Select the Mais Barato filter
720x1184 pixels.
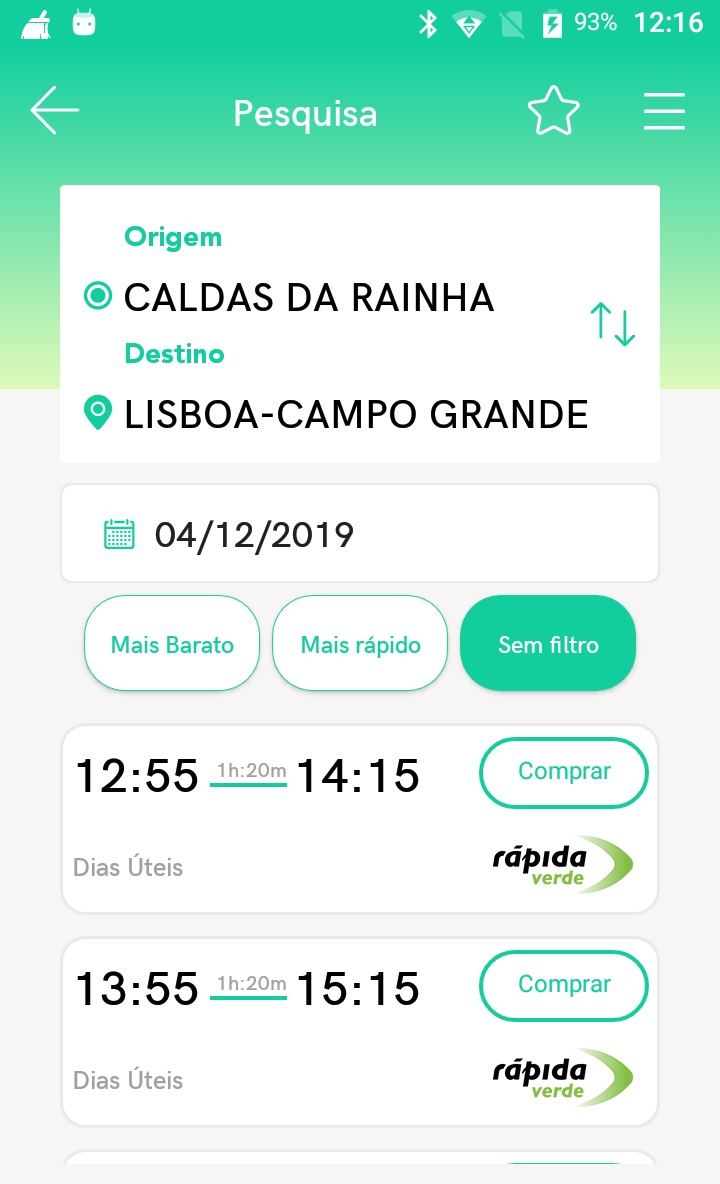(172, 644)
